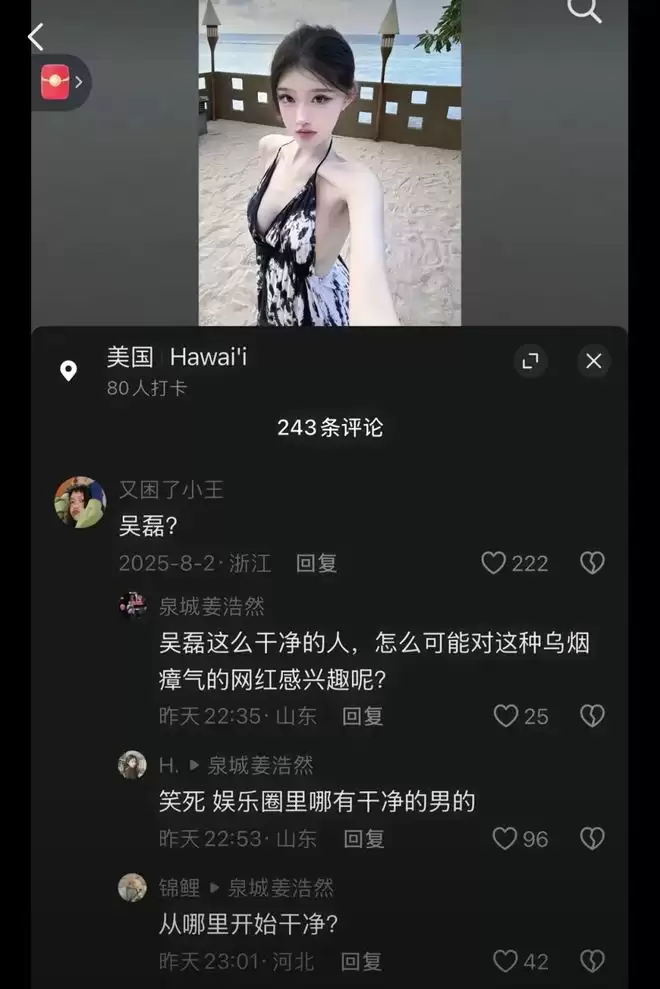The image size is (660, 989).
Task: Close the comments panel
Action: (593, 361)
